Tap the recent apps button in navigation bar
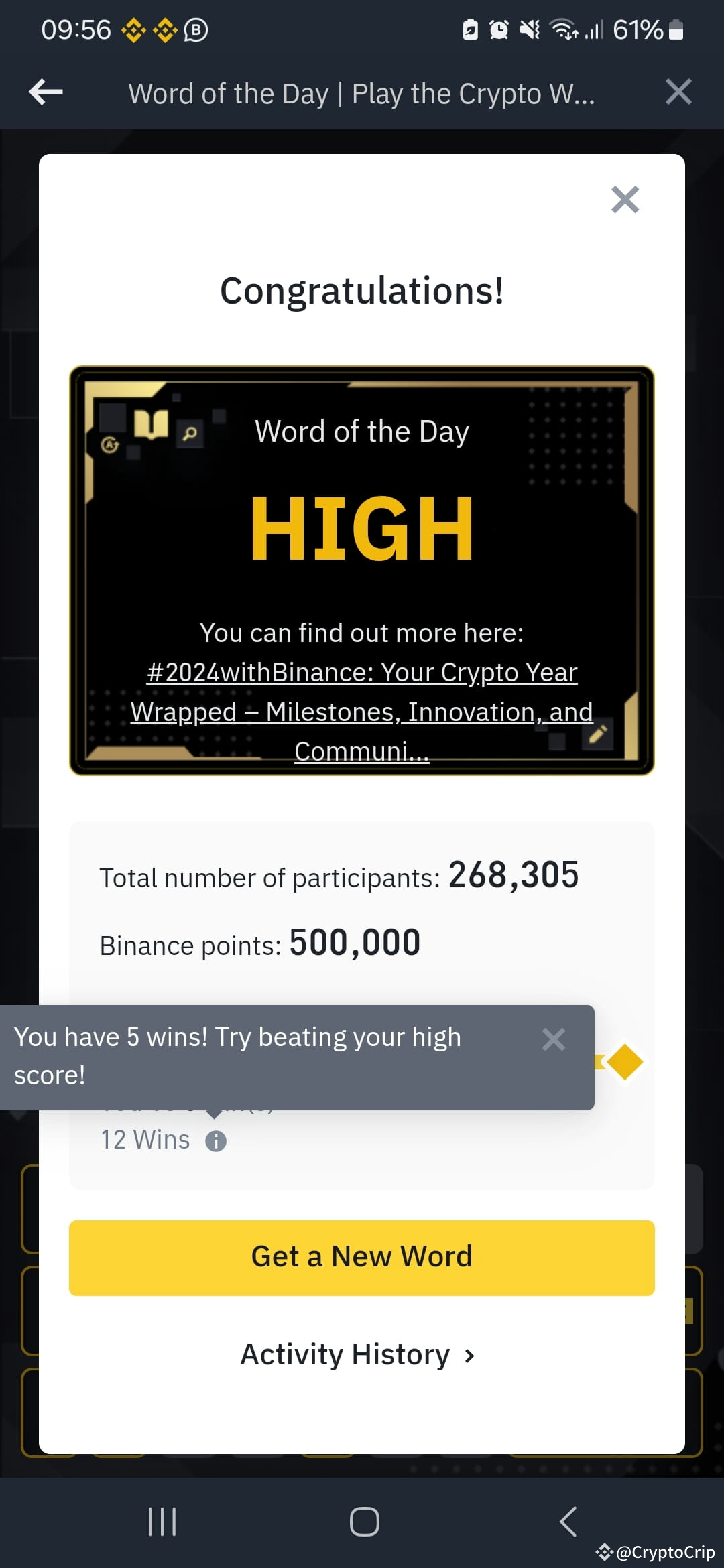 (162, 1521)
